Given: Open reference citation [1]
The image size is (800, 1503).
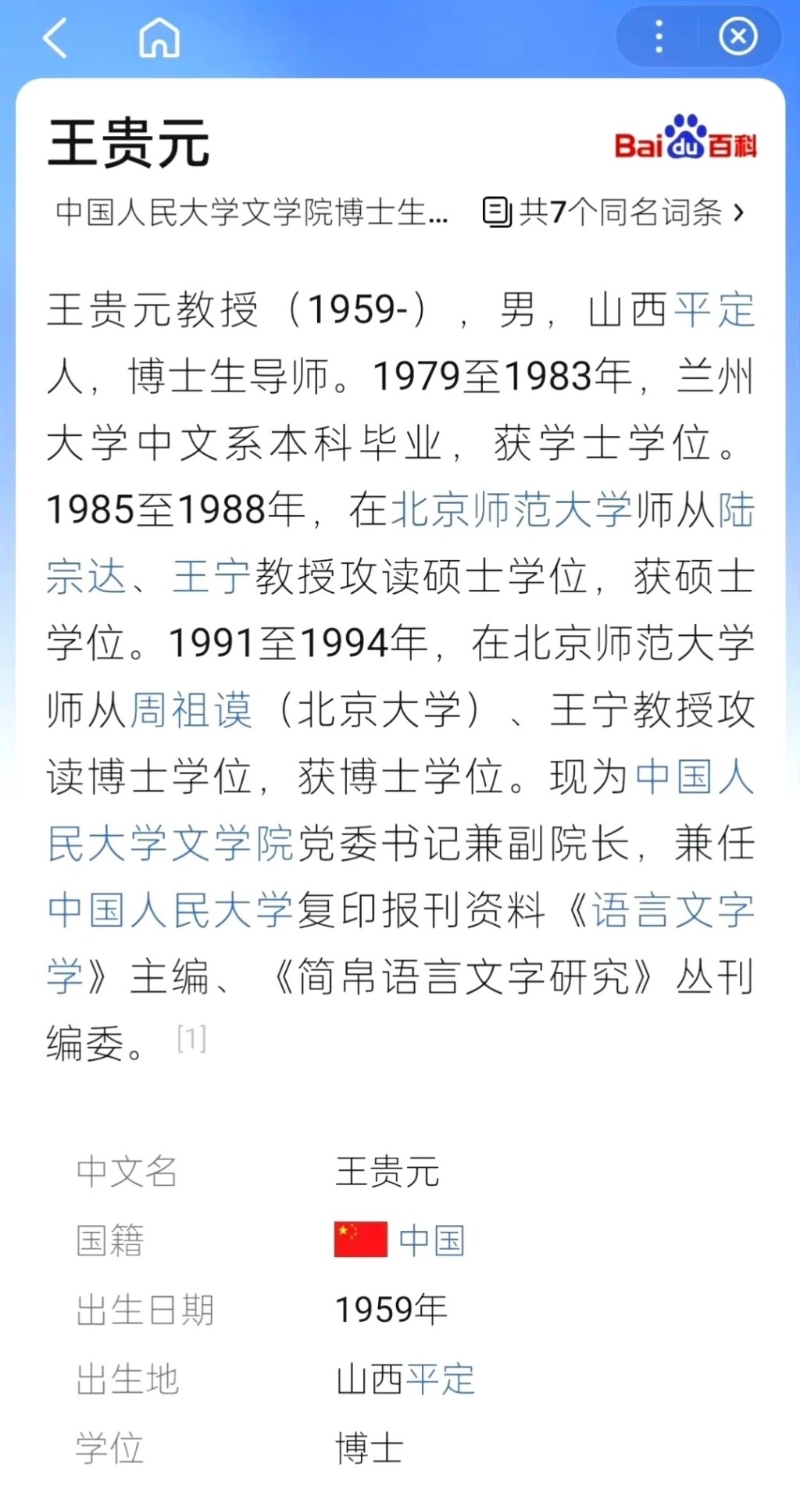Looking at the screenshot, I should pos(193,1040).
